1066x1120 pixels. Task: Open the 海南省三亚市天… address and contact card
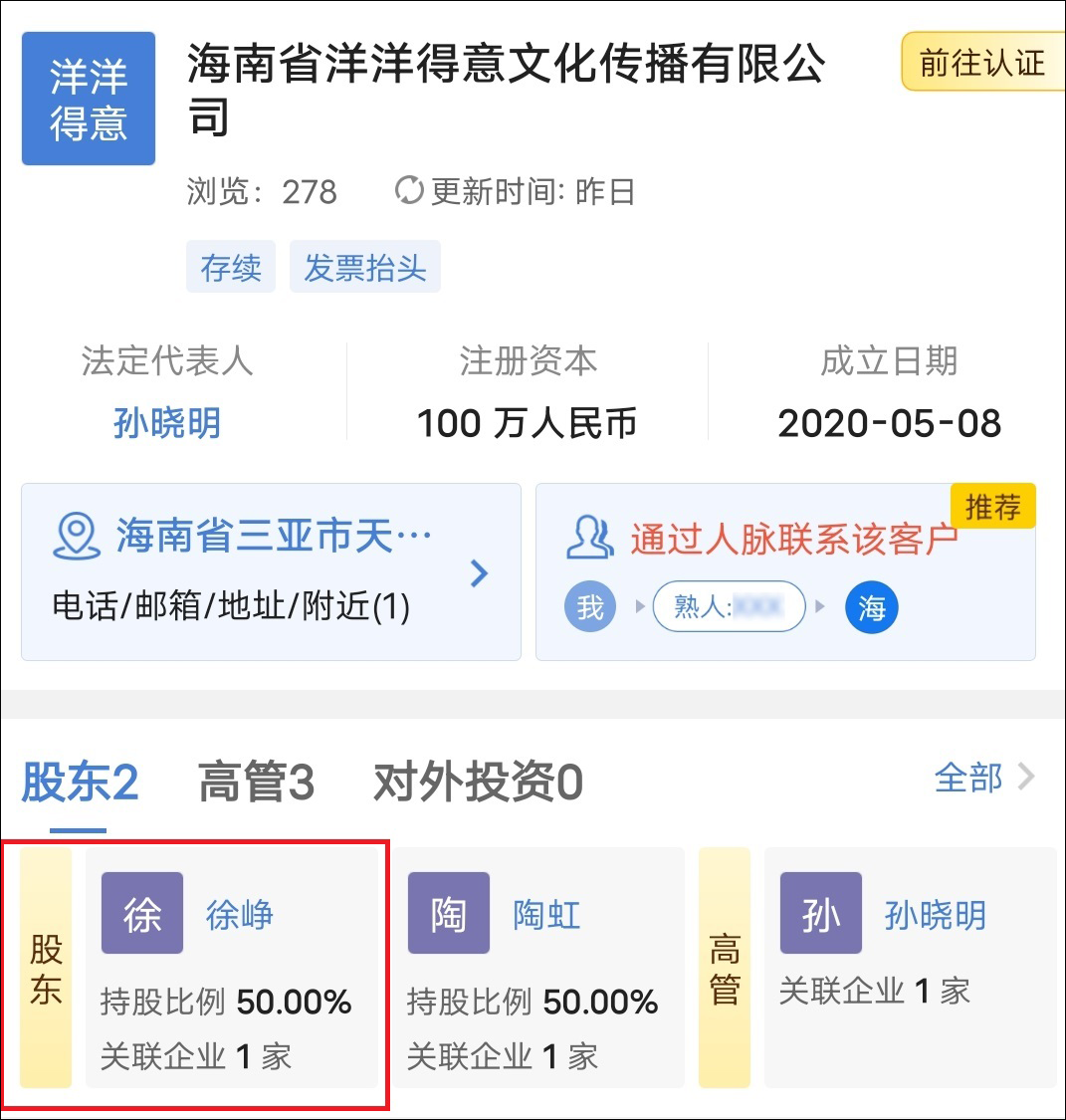pyautogui.click(x=271, y=571)
